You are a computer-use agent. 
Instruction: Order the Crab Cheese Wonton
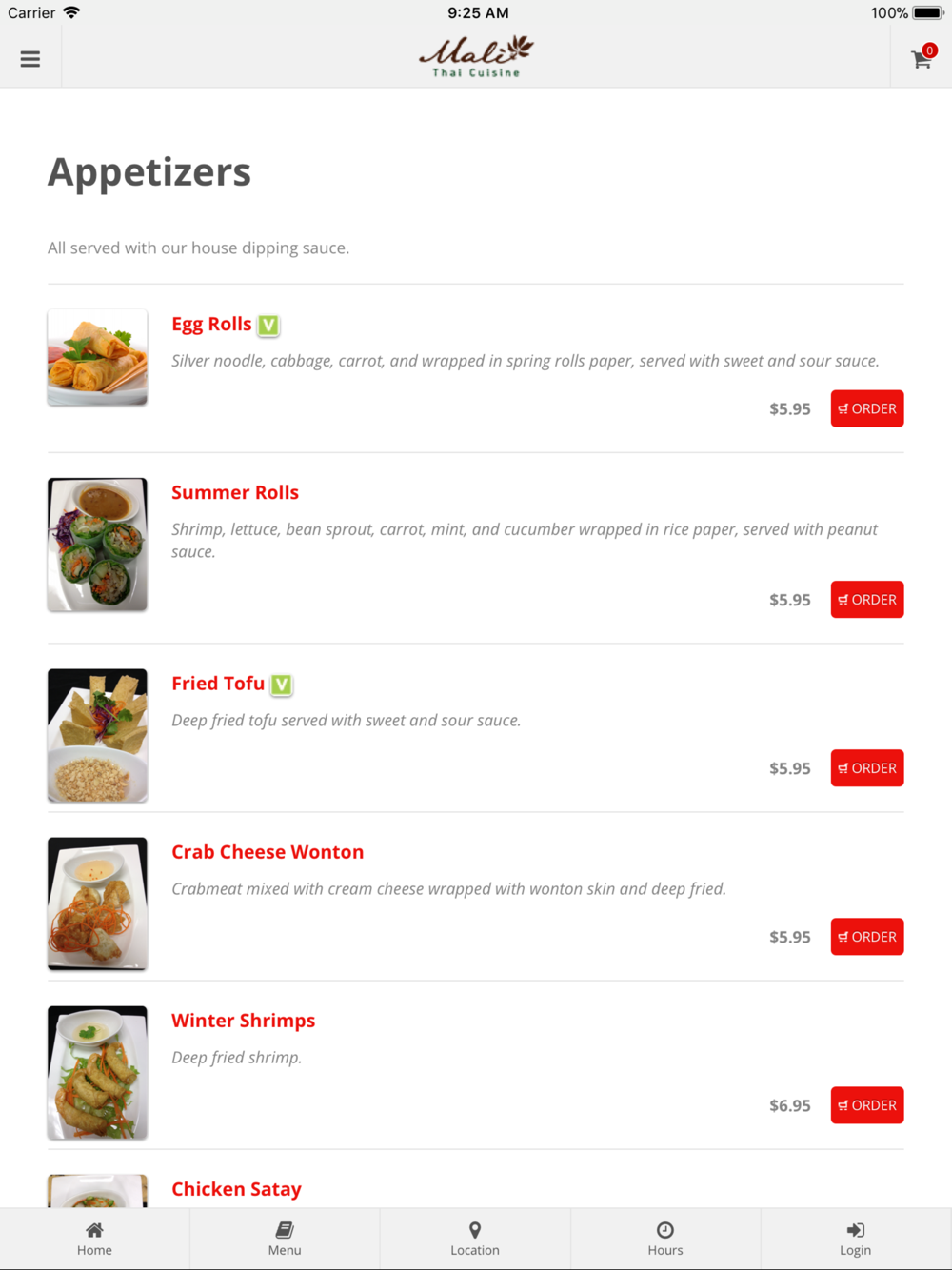pyautogui.click(x=866, y=937)
